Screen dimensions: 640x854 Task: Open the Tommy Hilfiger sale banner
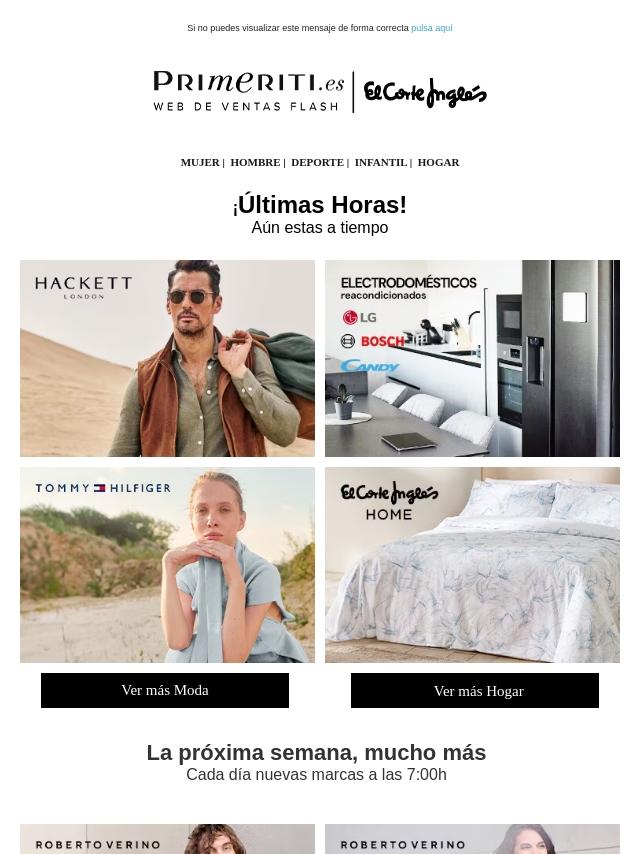[x=167, y=565]
